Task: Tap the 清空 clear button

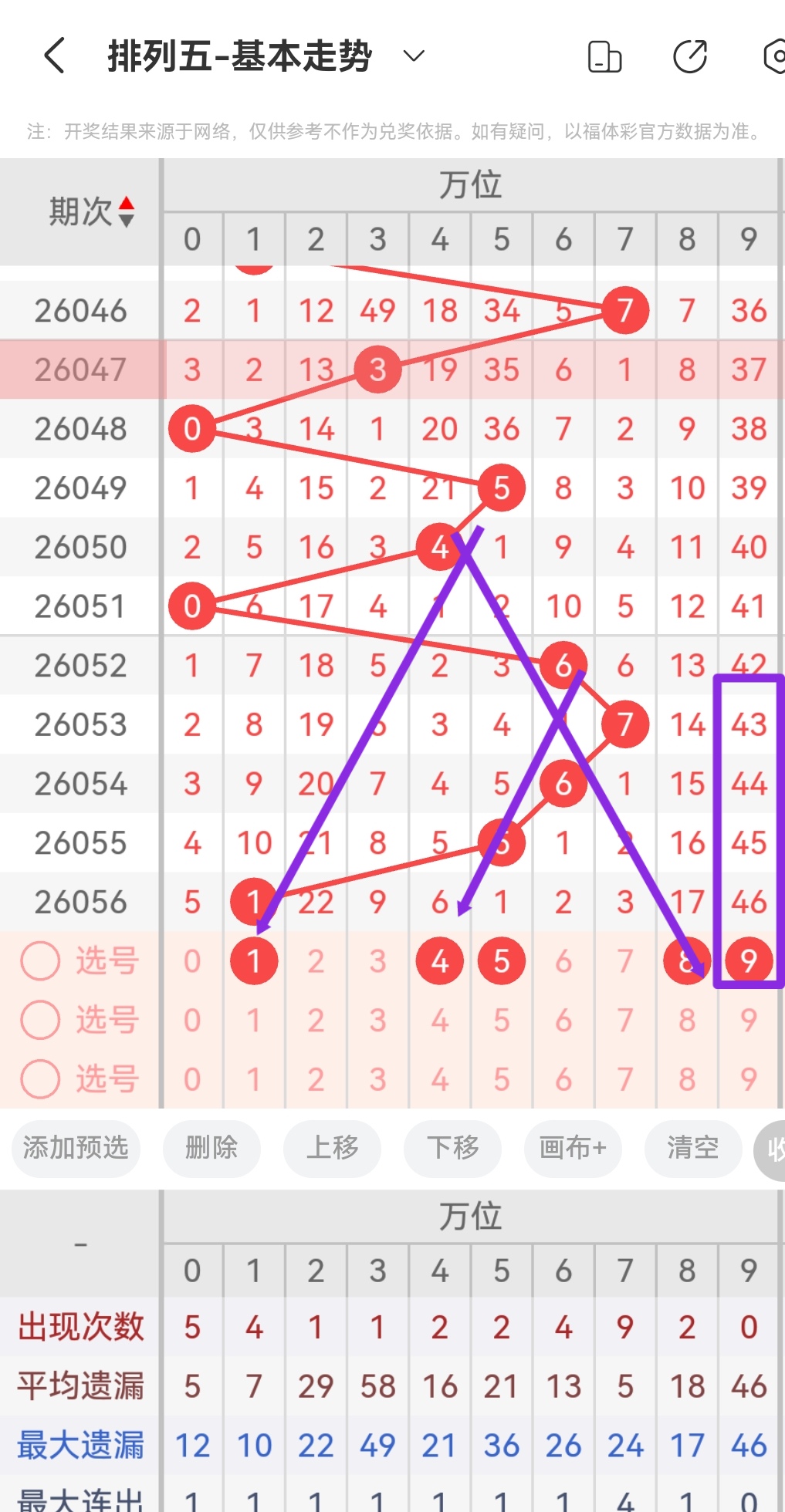Action: (x=693, y=1149)
